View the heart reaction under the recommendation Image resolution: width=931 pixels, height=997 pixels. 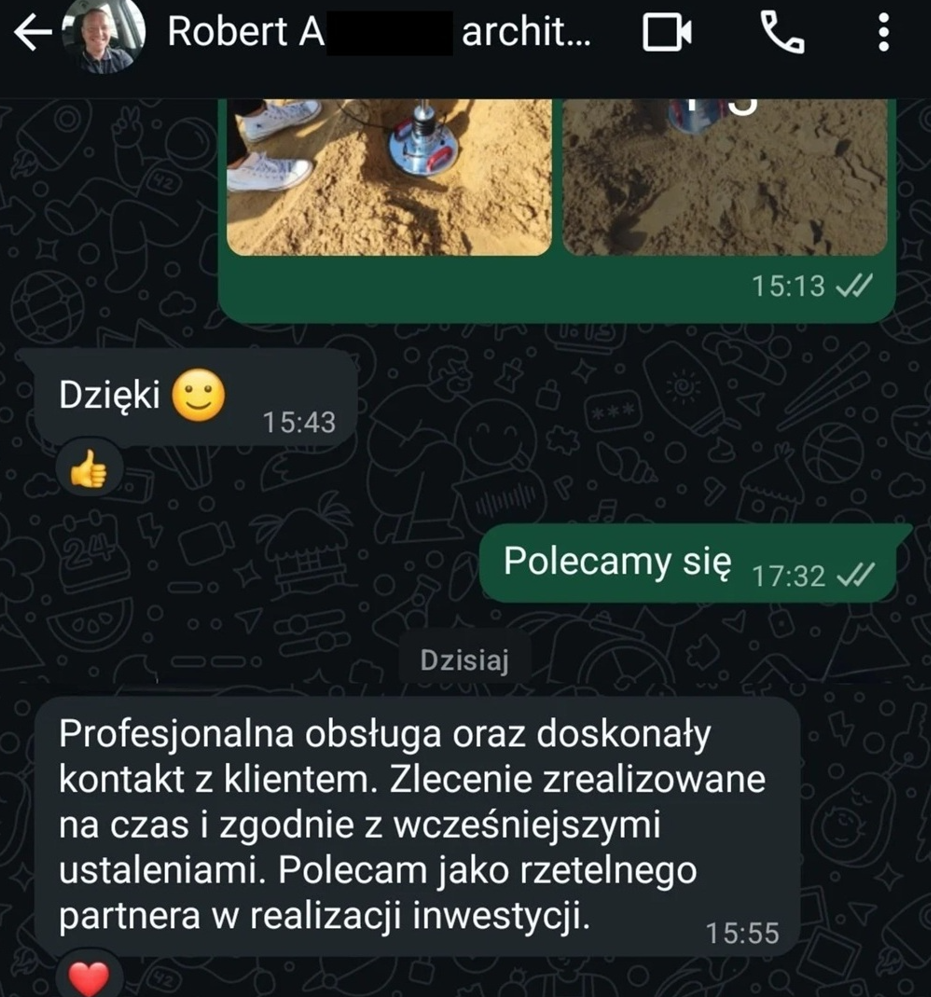tap(89, 977)
